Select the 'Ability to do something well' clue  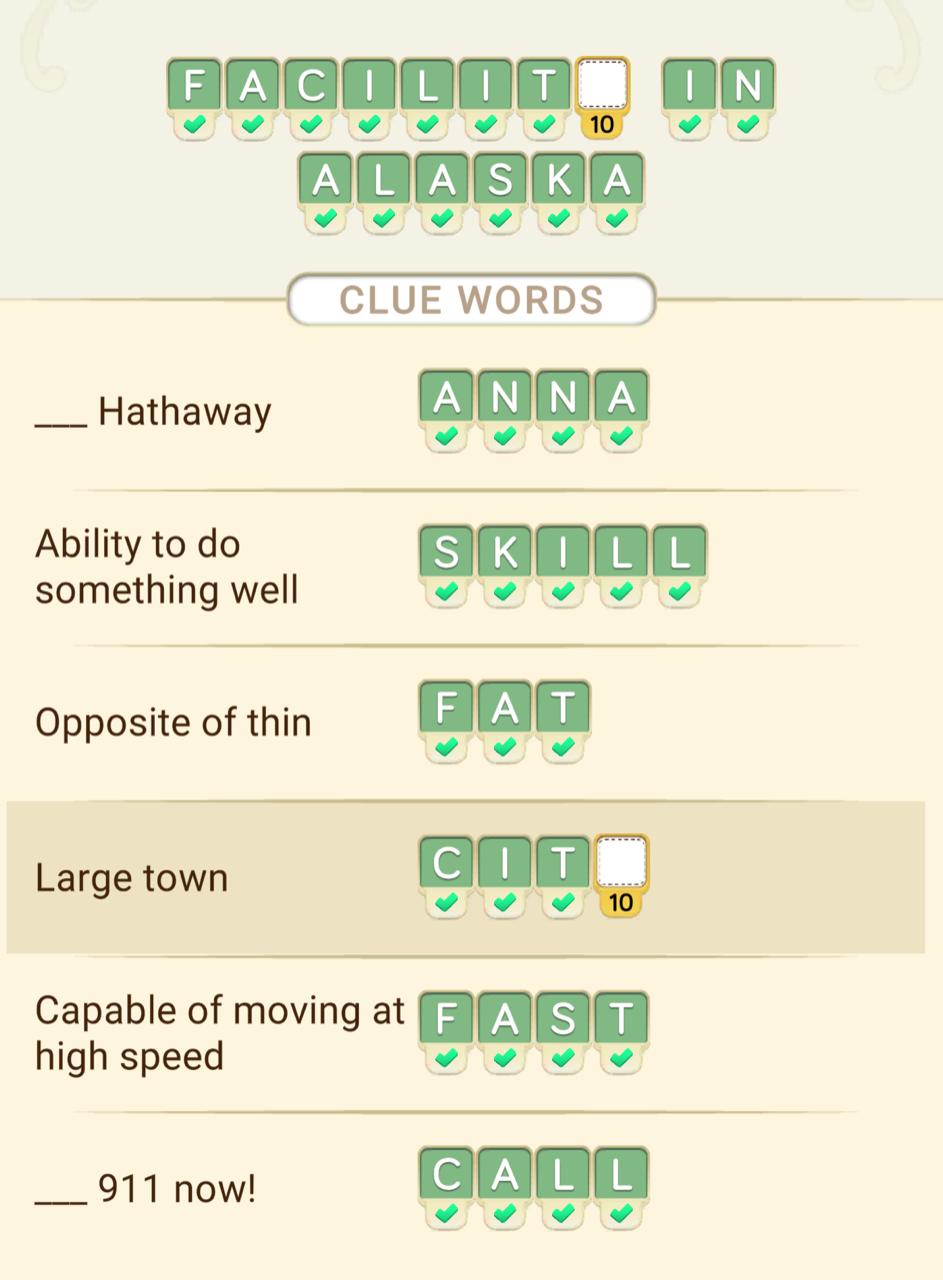point(167,566)
